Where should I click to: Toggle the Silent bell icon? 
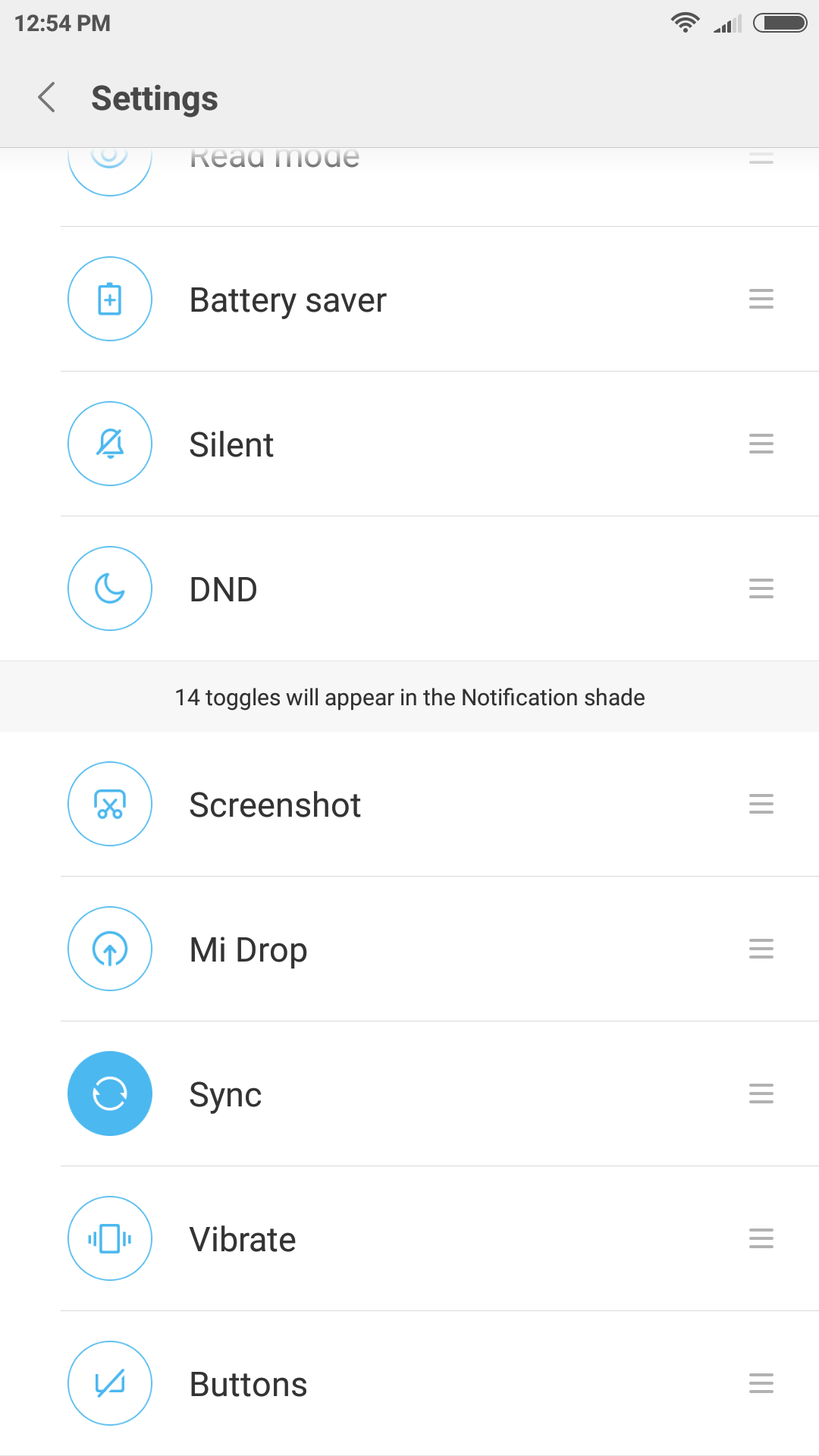(110, 444)
